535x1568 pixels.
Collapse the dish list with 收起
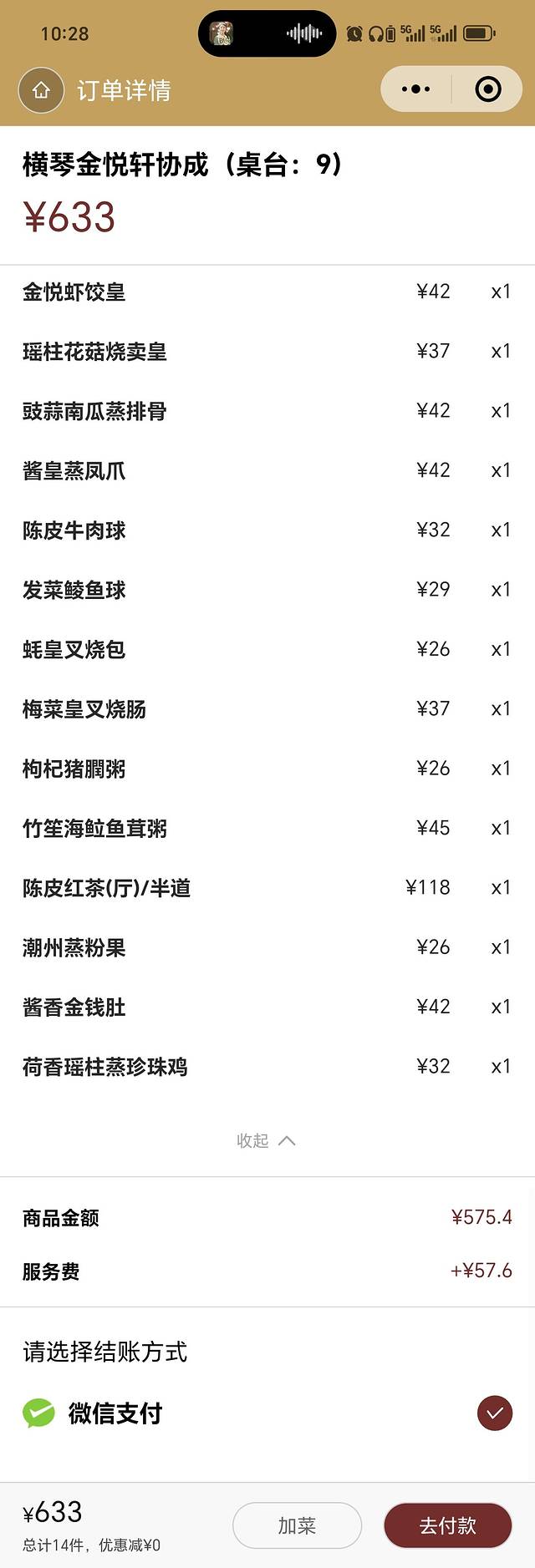266,1140
